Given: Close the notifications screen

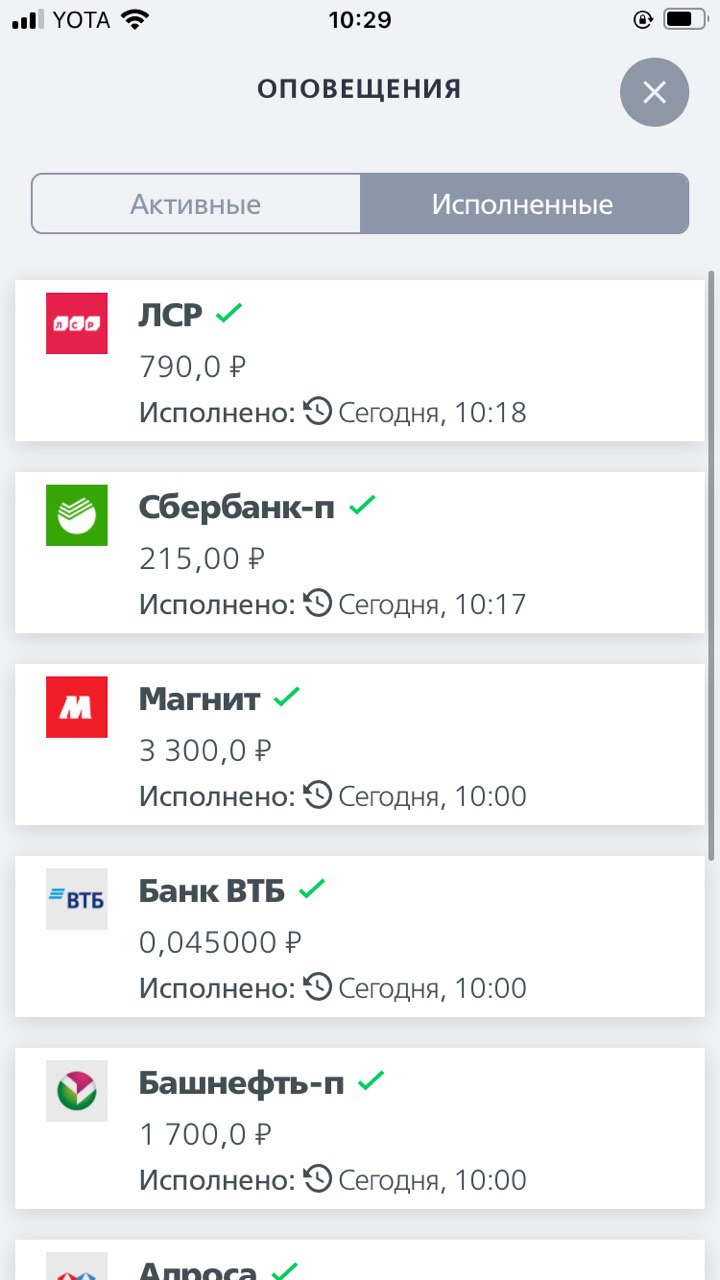Looking at the screenshot, I should [654, 93].
